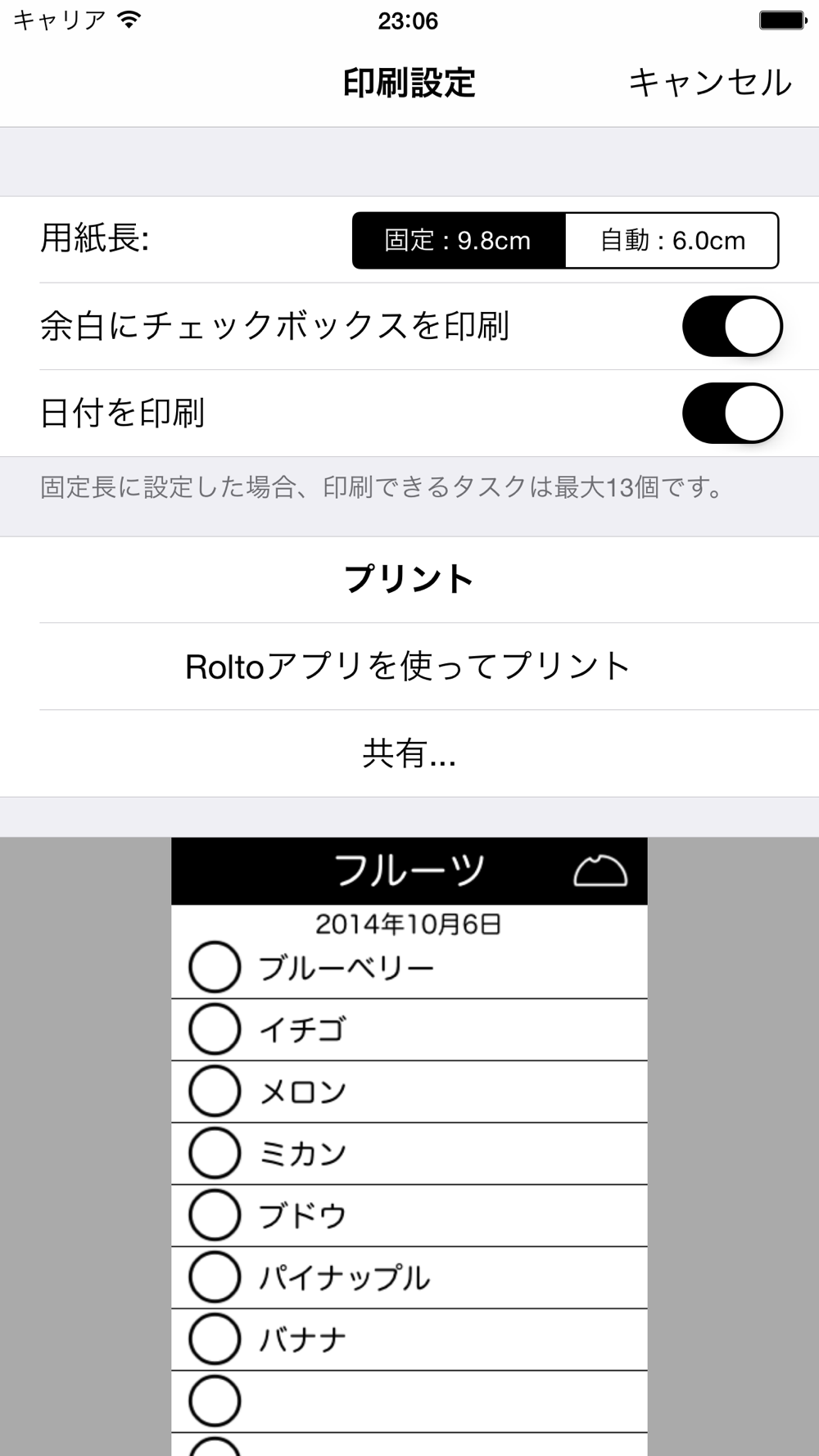Switch paper length to 自動 : 6.0cm
The width and height of the screenshot is (819, 1456).
tap(672, 241)
